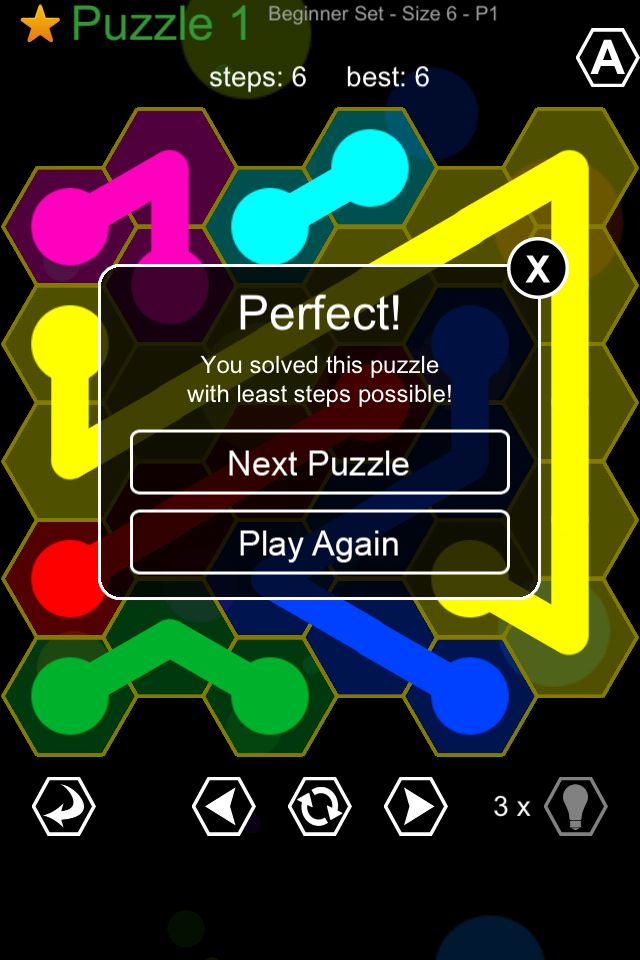
Task: Choose Play Again in the dialog
Action: (319, 544)
